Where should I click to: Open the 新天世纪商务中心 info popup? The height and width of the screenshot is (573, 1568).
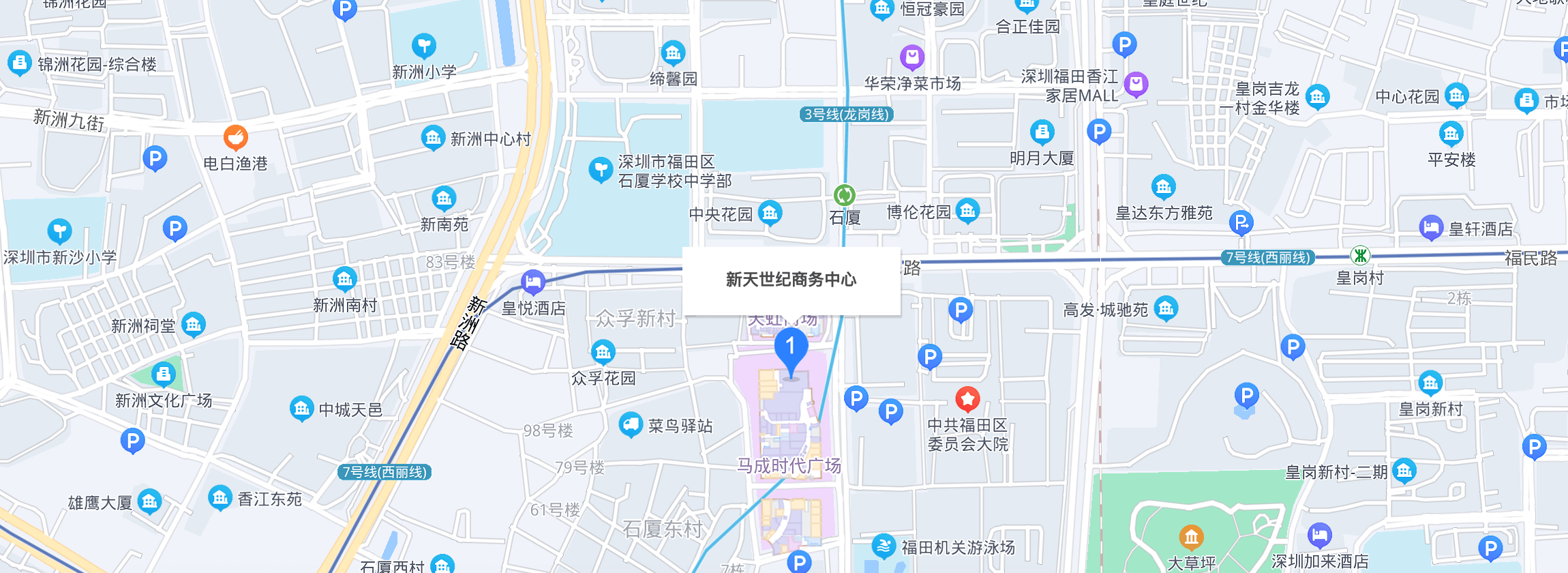[791, 280]
